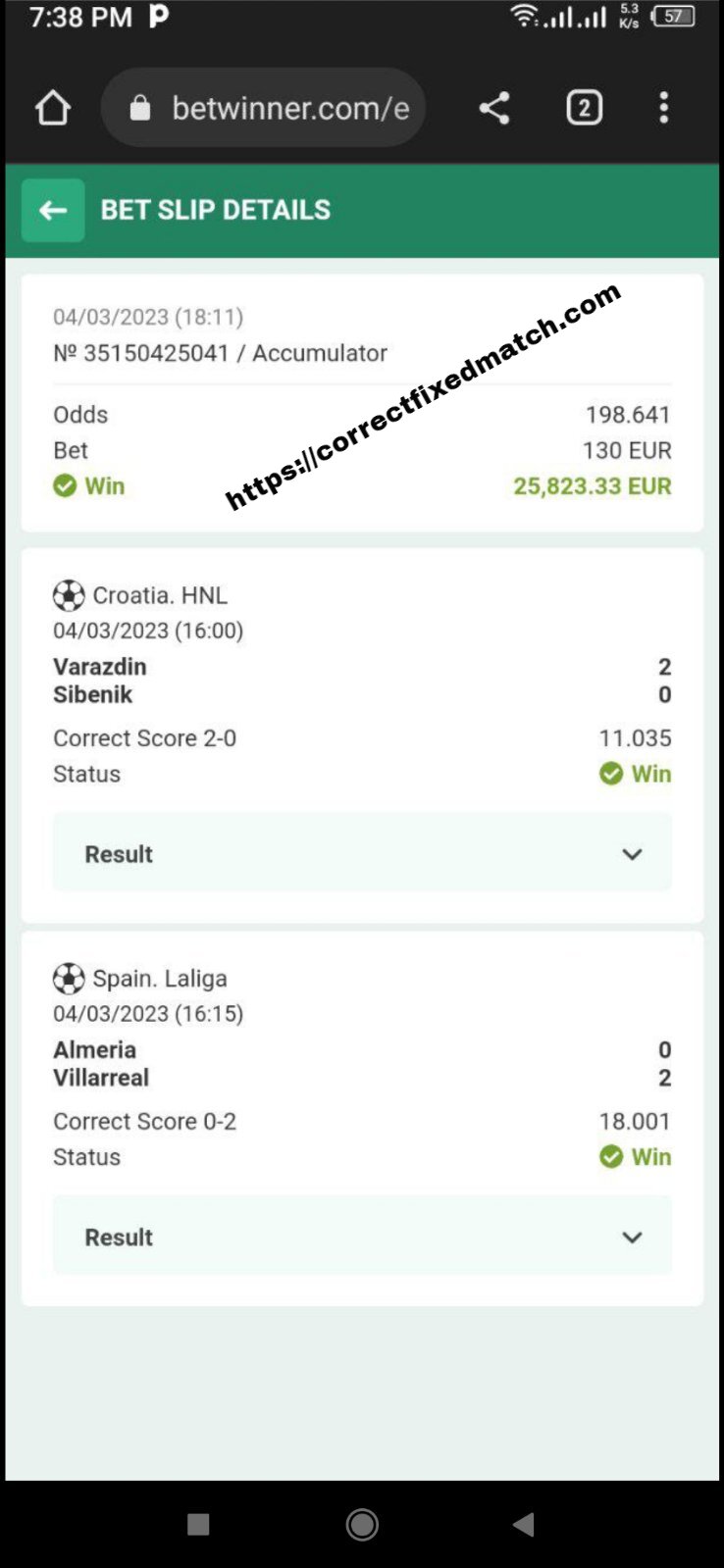Open the browser overflow menu

coord(664,108)
